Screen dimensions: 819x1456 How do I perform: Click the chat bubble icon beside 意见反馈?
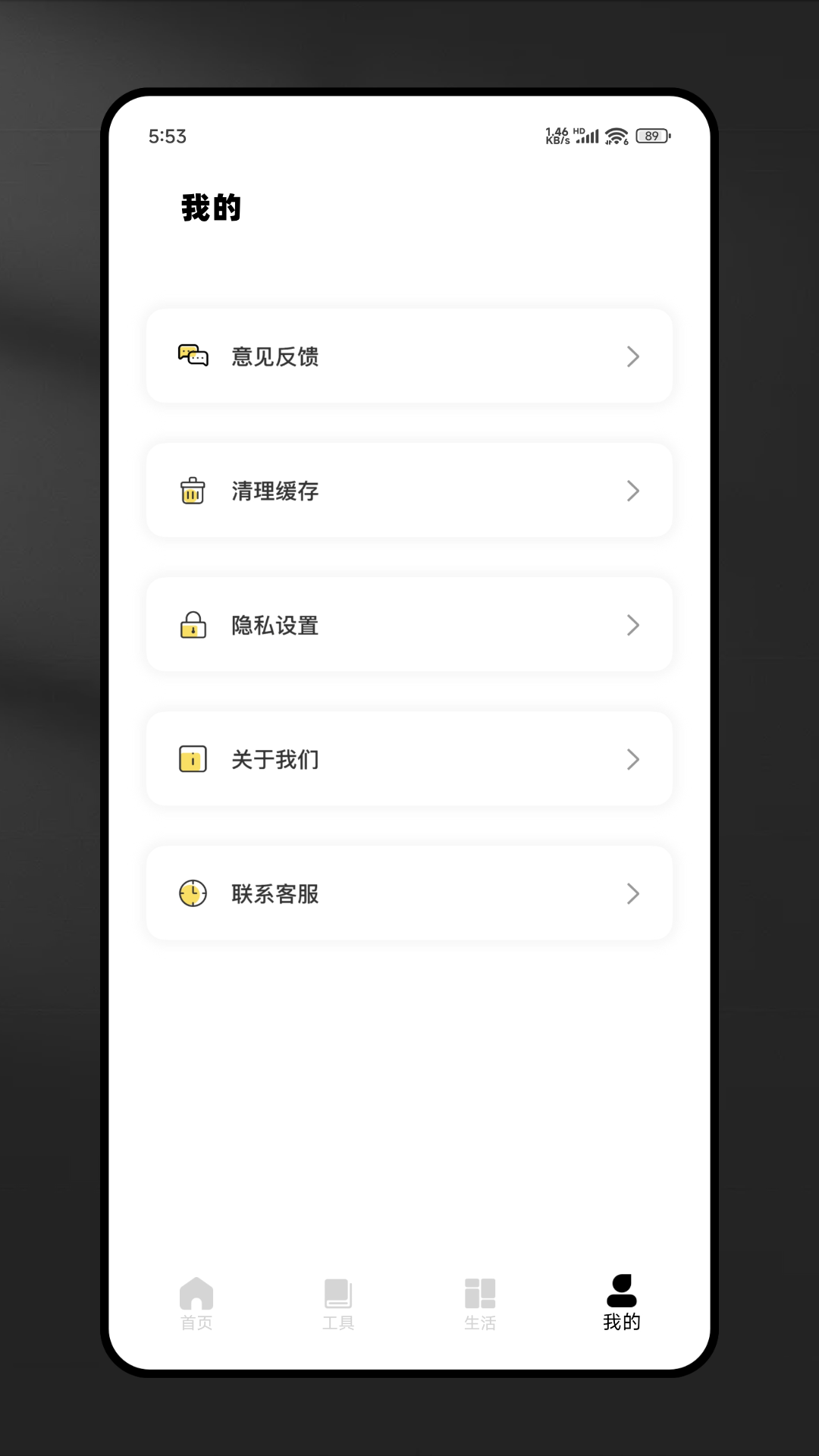click(193, 356)
